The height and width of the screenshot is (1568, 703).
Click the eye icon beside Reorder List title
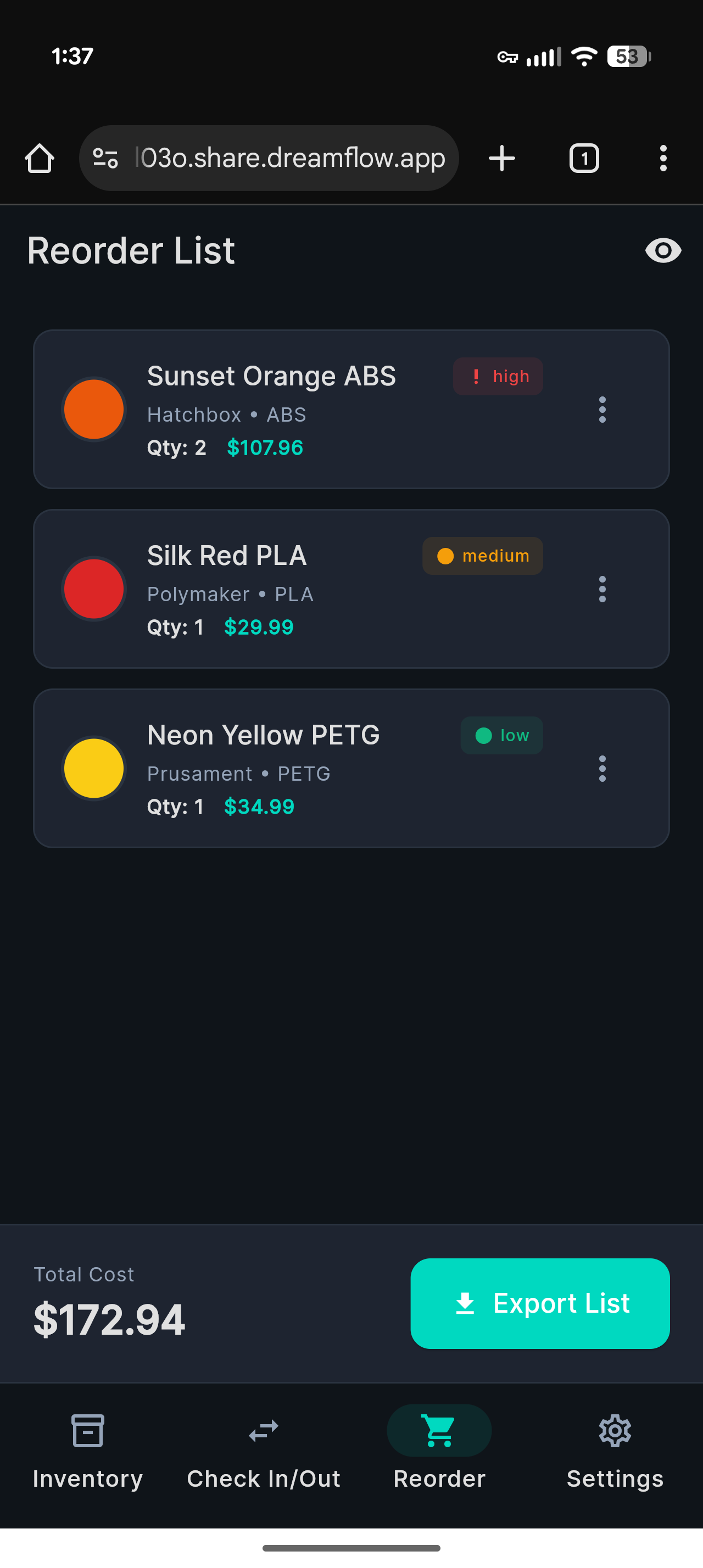tap(662, 251)
